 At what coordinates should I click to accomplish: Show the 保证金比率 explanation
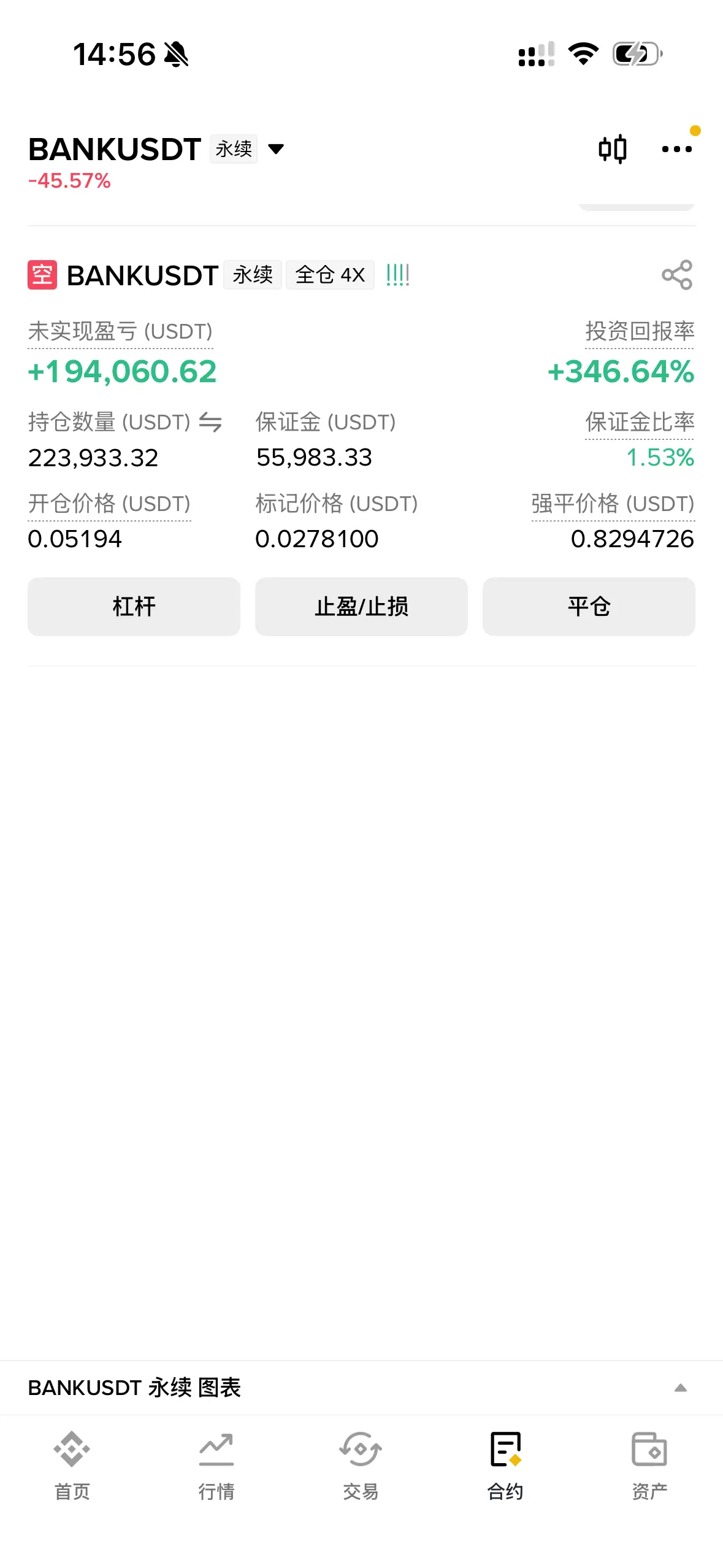tap(639, 422)
